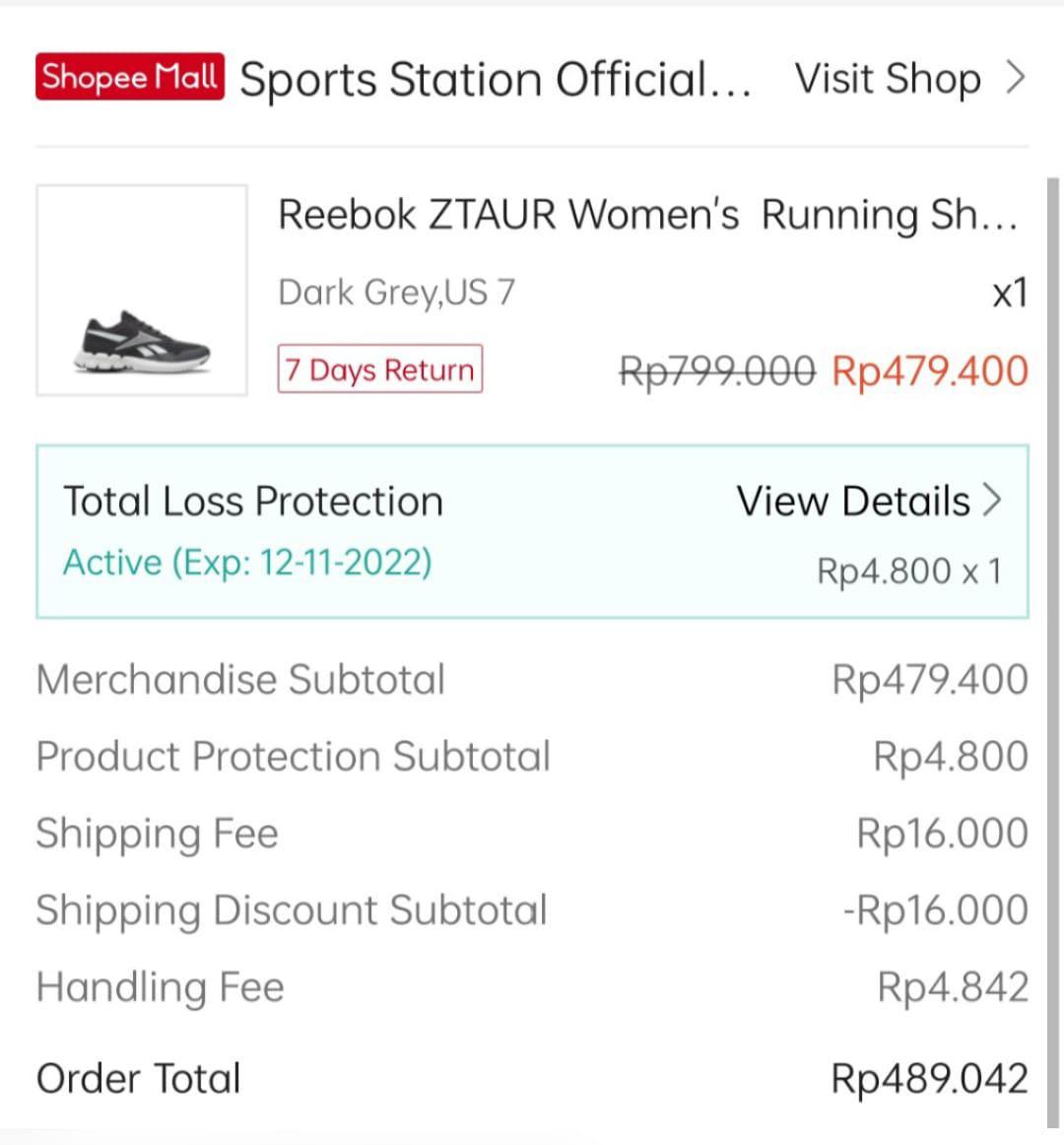Image resolution: width=1064 pixels, height=1145 pixels.
Task: Open the shoe product thumbnail image
Action: 143,291
